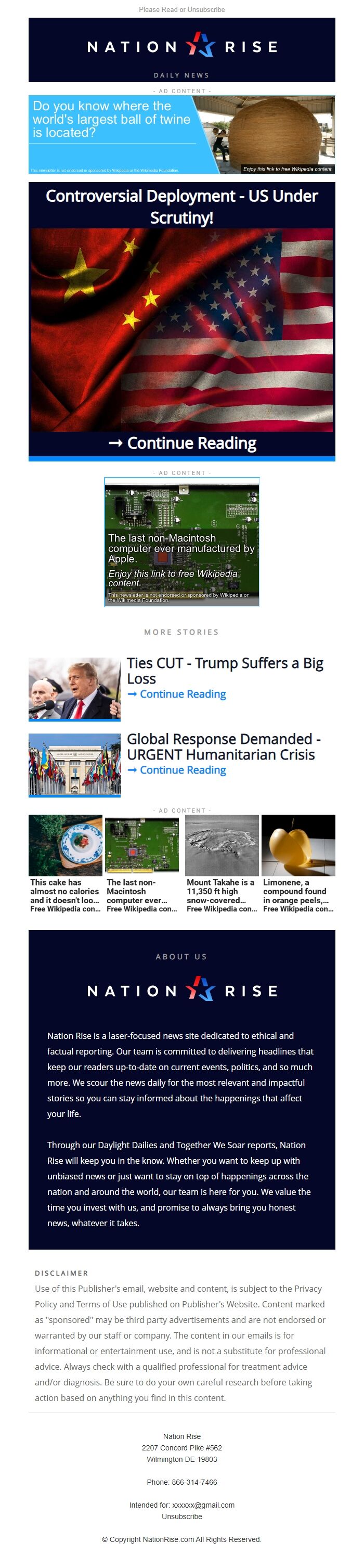Open the Mount Takahe ad tile
This screenshot has height=1568, width=364.
tap(222, 863)
